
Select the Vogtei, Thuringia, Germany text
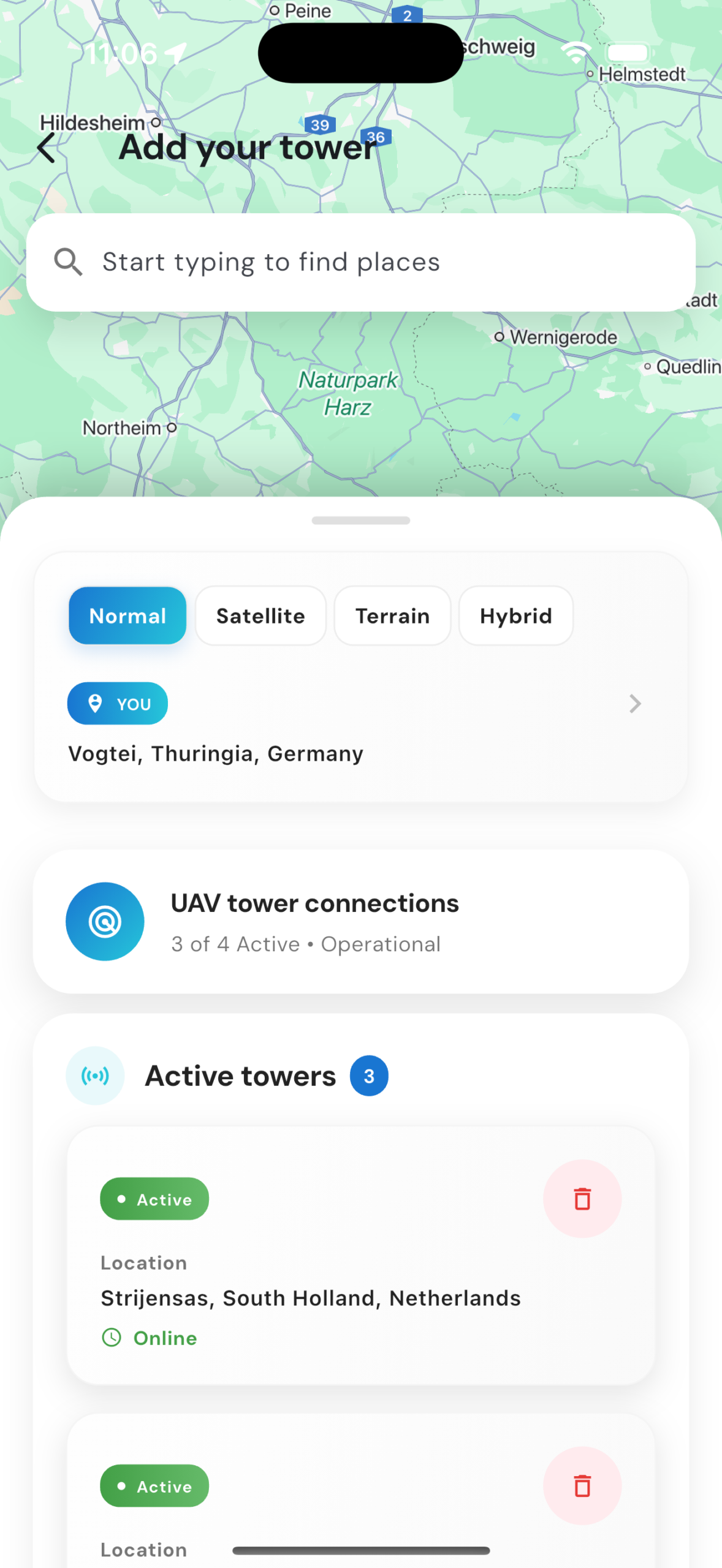click(215, 753)
